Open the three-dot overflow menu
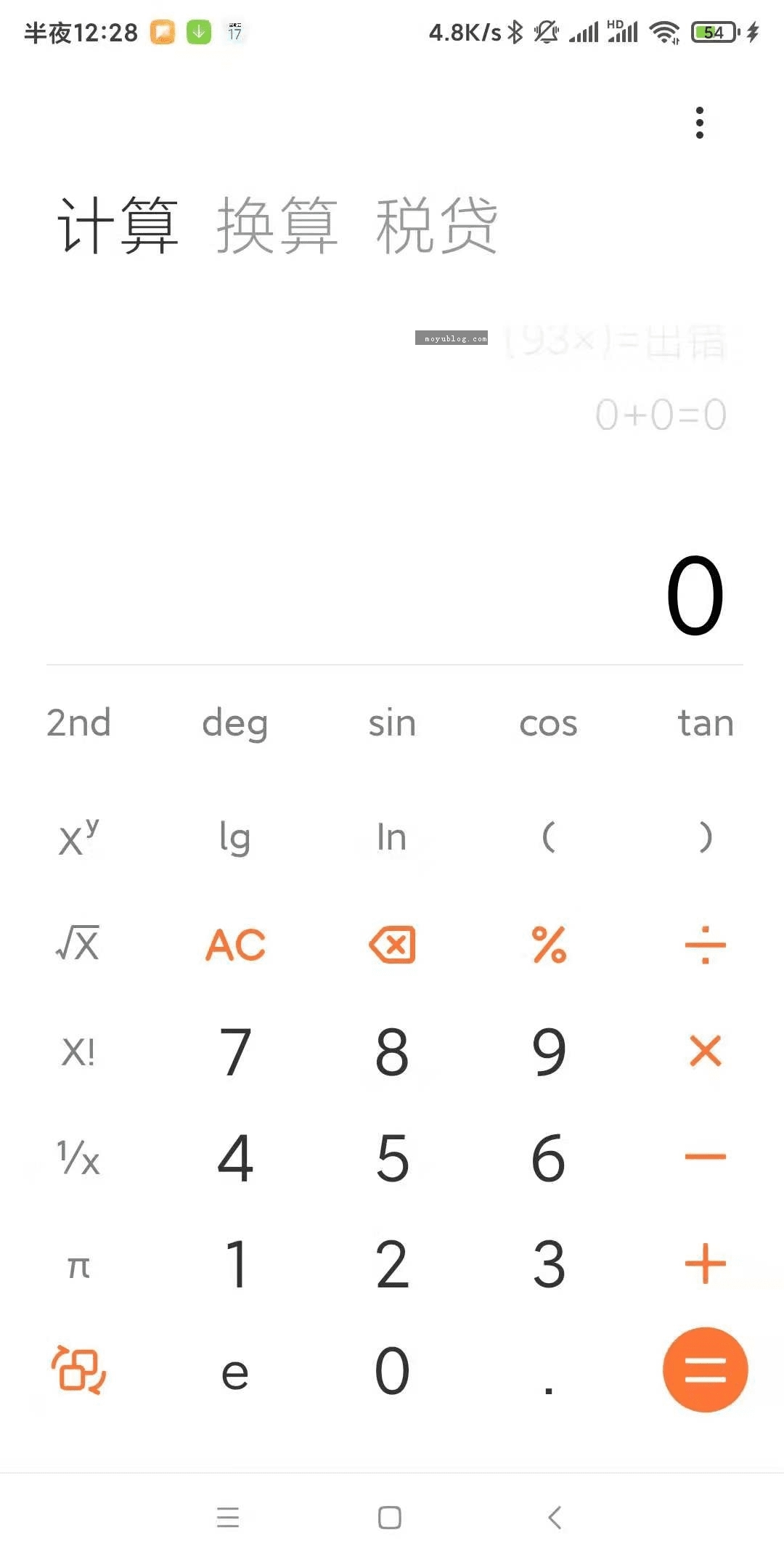This screenshot has width=784, height=1567. (699, 123)
